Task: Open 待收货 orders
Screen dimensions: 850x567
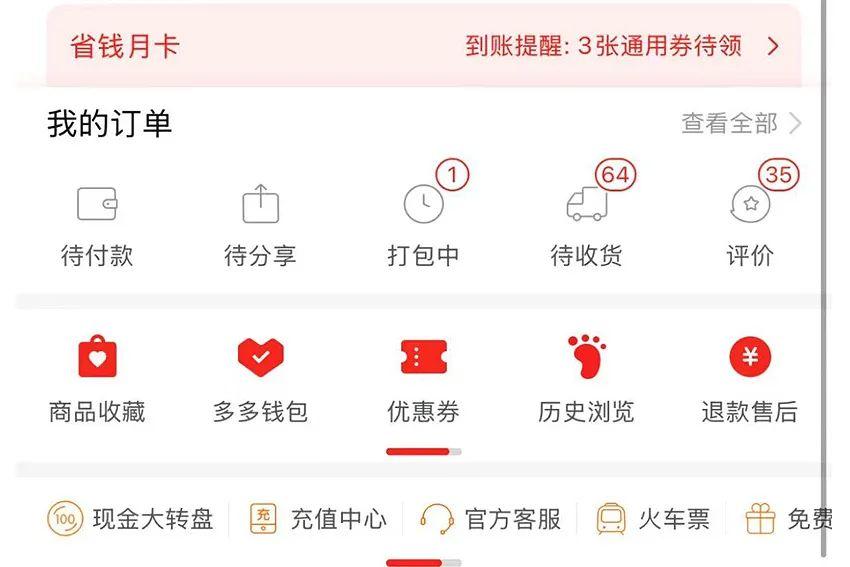Action: pyautogui.click(x=587, y=225)
